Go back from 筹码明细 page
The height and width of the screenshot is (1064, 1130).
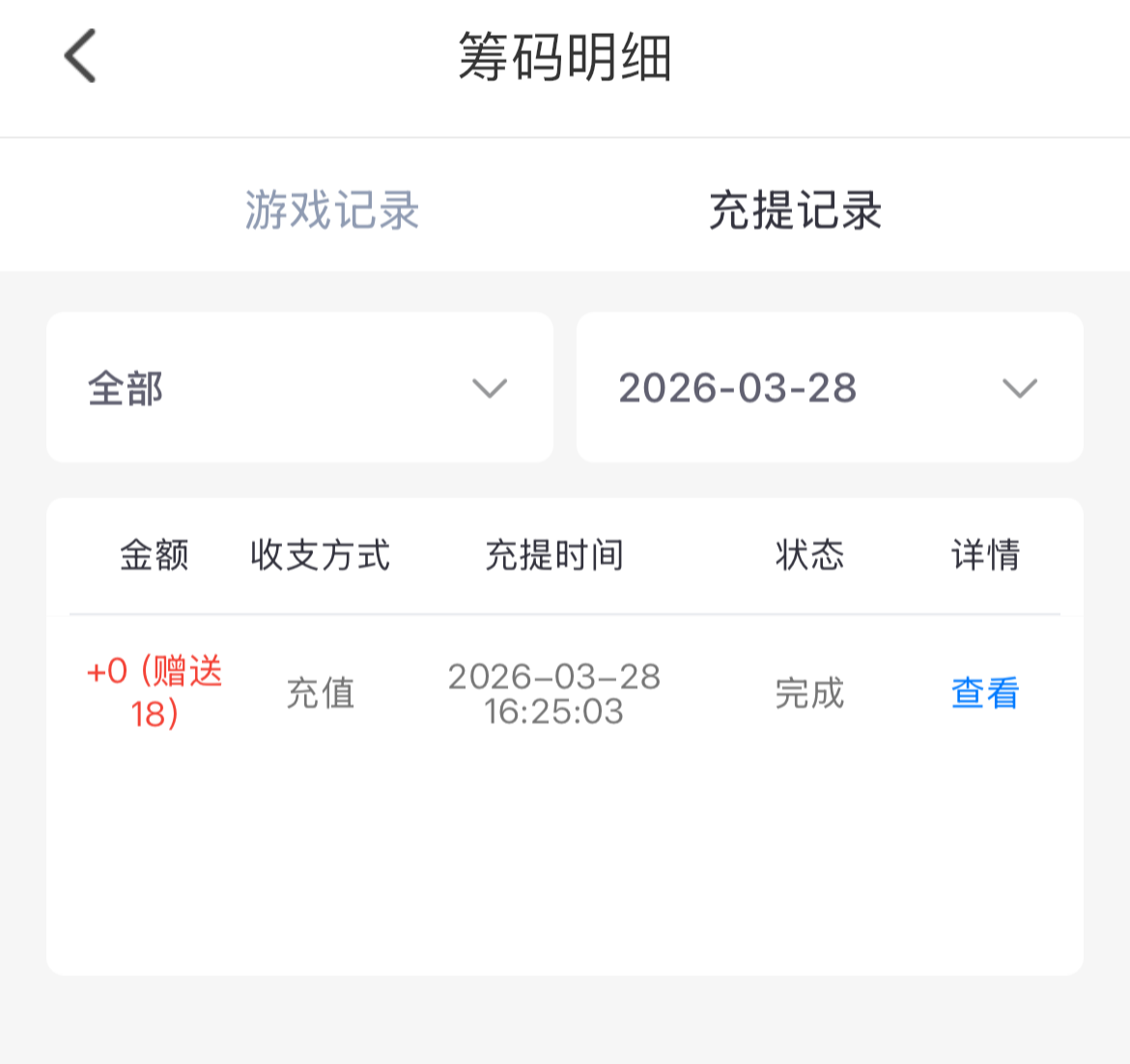point(81,56)
